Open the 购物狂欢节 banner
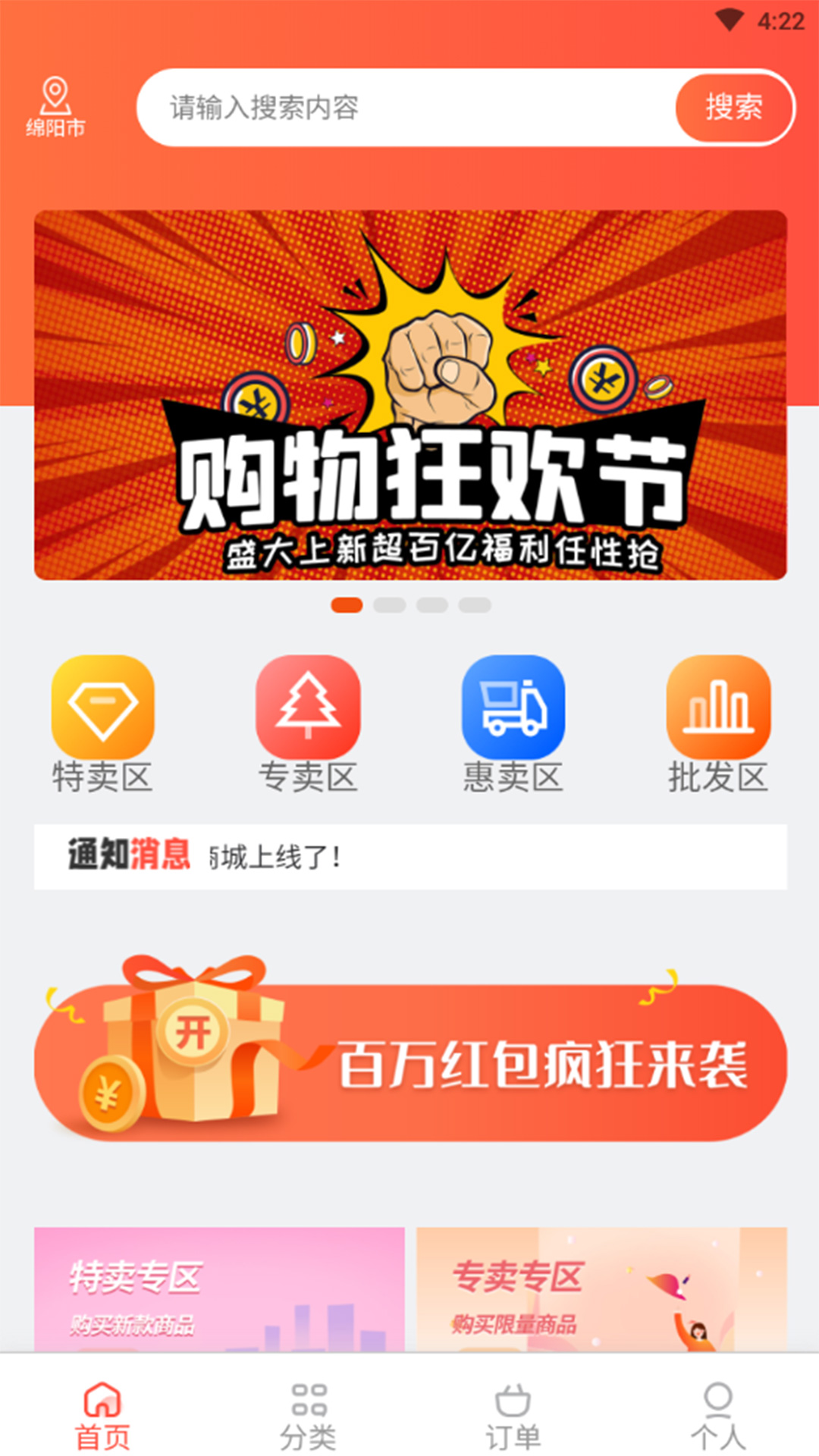This screenshot has height=1456, width=819. click(x=410, y=394)
